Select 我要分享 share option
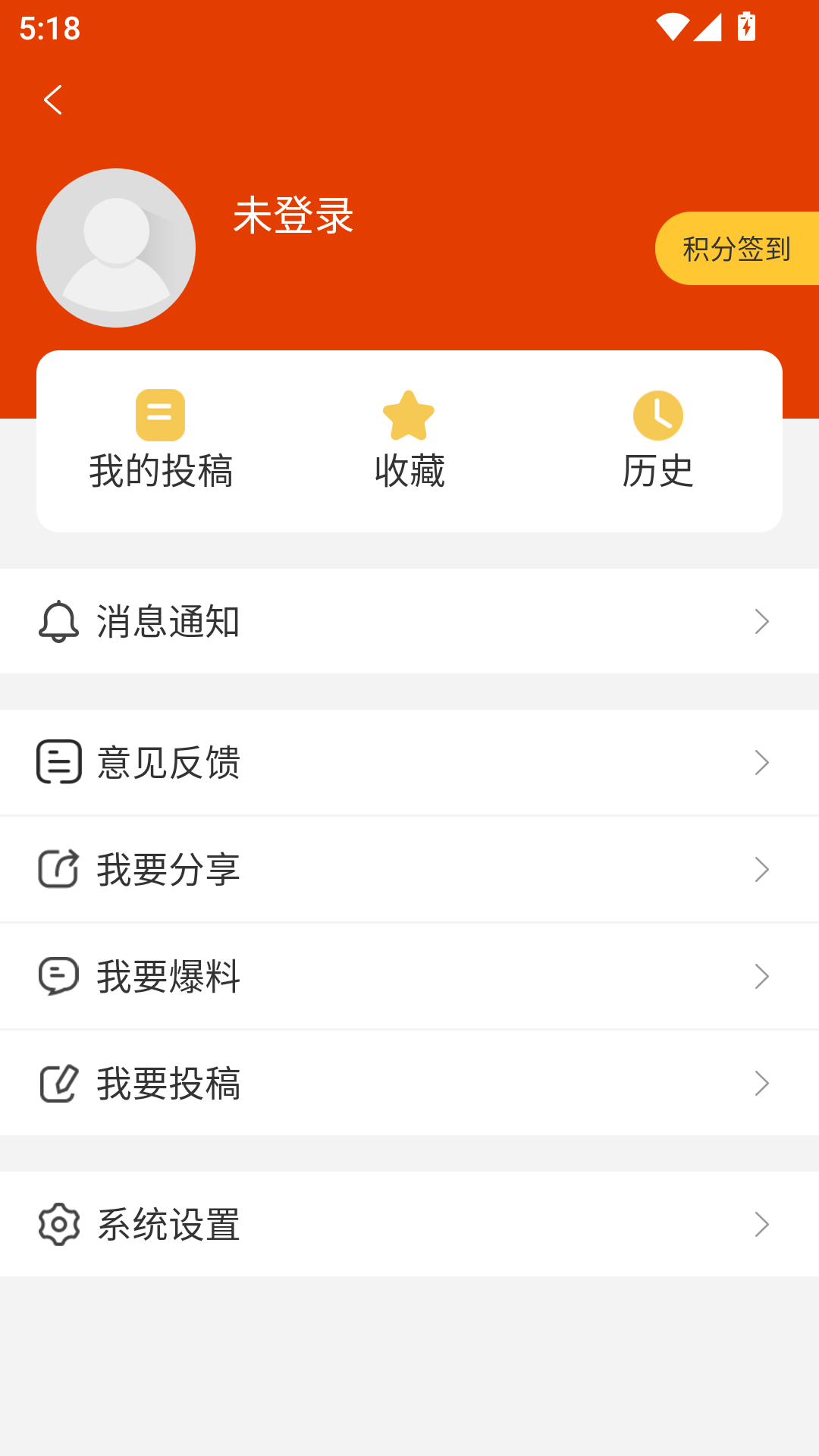Screen dimensions: 819x1456 409,870
